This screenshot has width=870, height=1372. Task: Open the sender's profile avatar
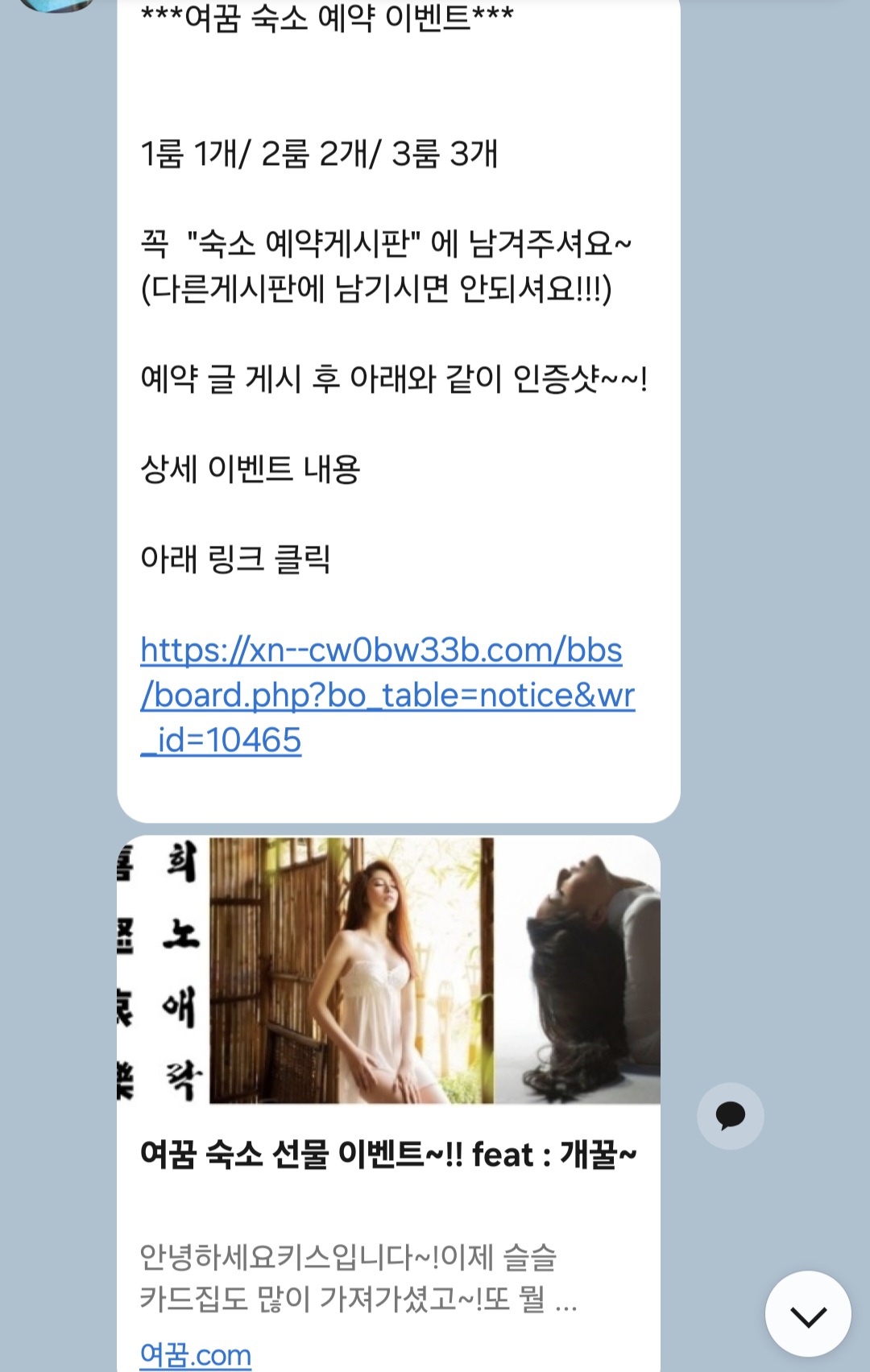(56, 4)
